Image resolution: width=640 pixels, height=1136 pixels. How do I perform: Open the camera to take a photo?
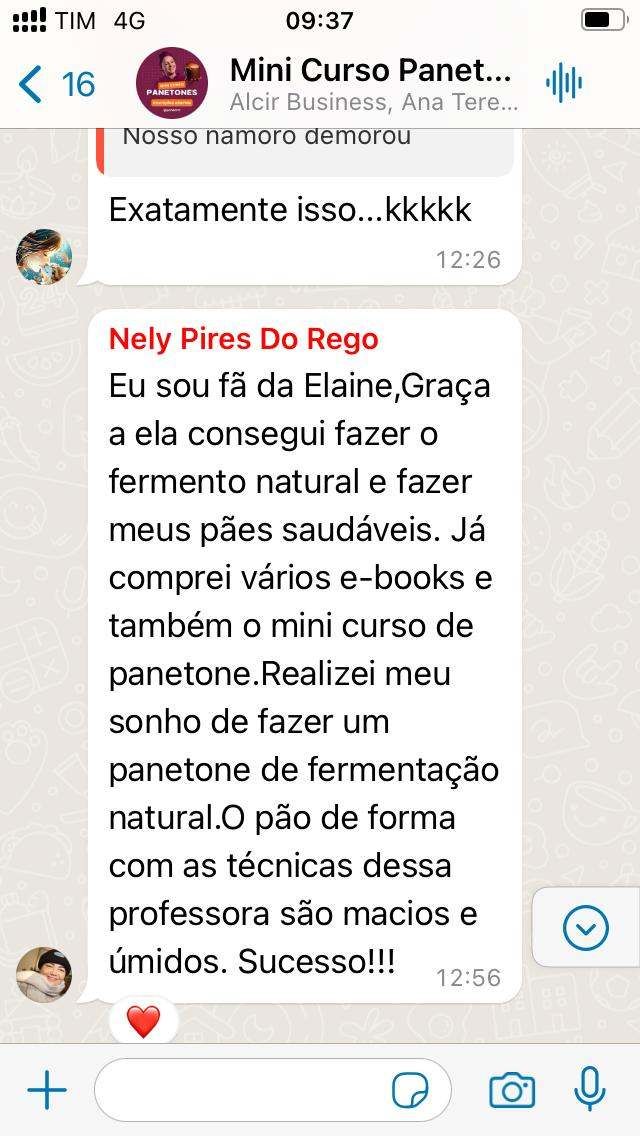point(512,1090)
